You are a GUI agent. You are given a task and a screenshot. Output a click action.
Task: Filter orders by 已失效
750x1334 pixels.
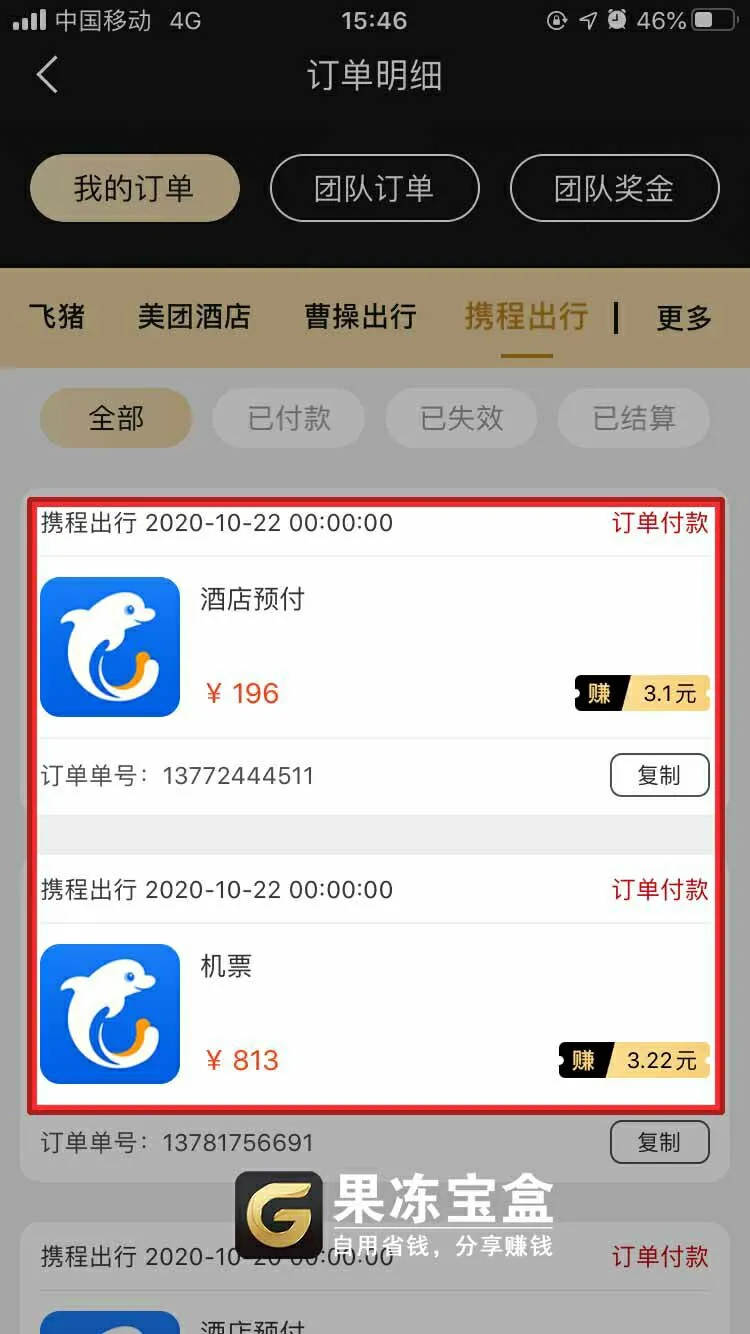pyautogui.click(x=461, y=418)
